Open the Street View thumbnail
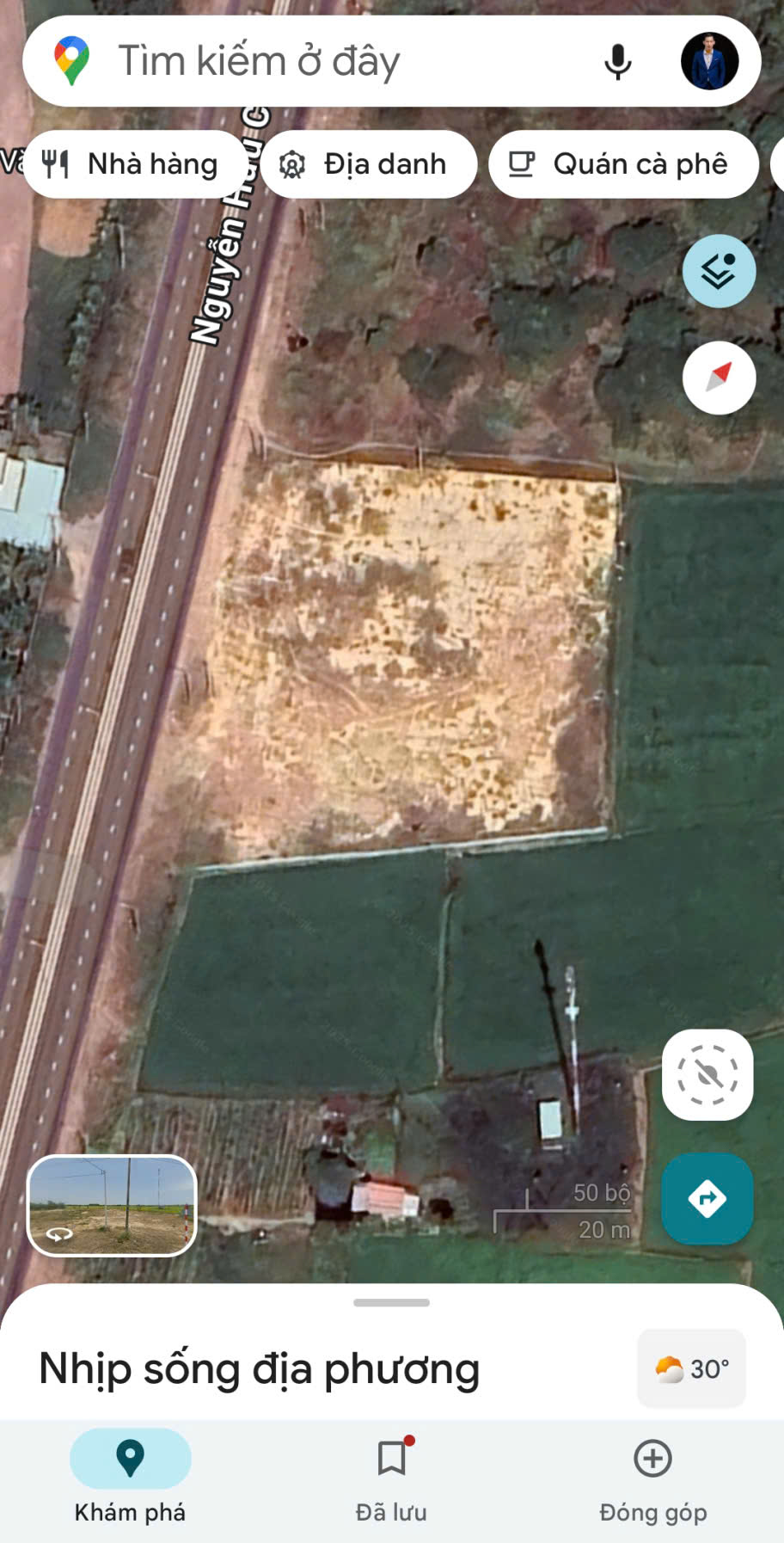 113,1205
